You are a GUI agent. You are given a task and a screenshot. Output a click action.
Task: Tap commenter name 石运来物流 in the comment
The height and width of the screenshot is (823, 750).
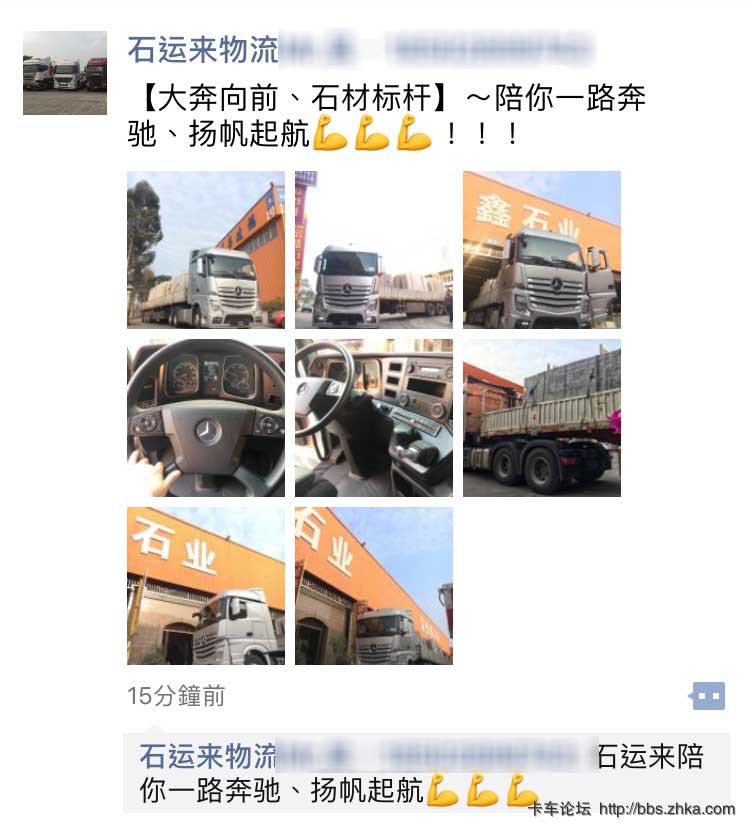point(208,756)
